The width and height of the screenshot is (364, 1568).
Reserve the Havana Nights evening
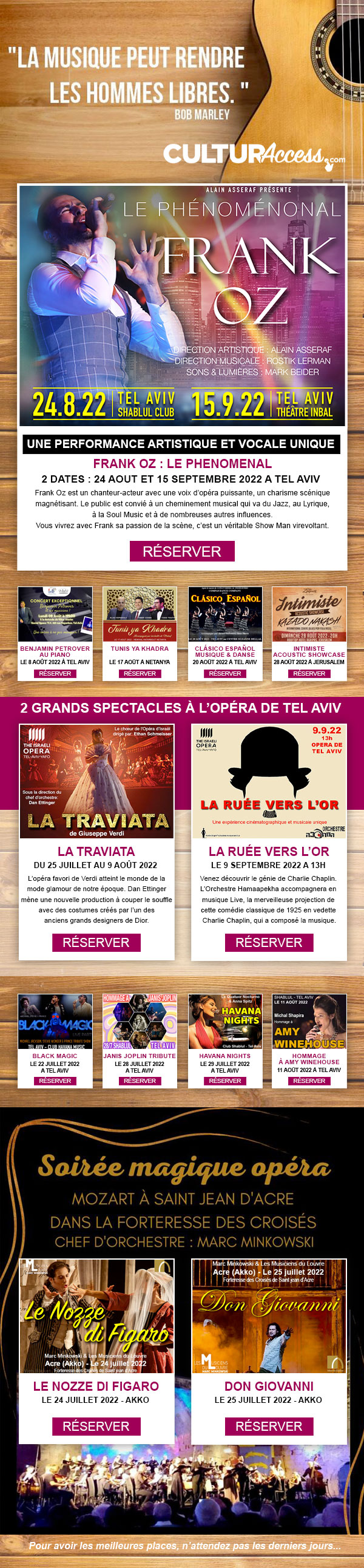[x=224, y=1081]
